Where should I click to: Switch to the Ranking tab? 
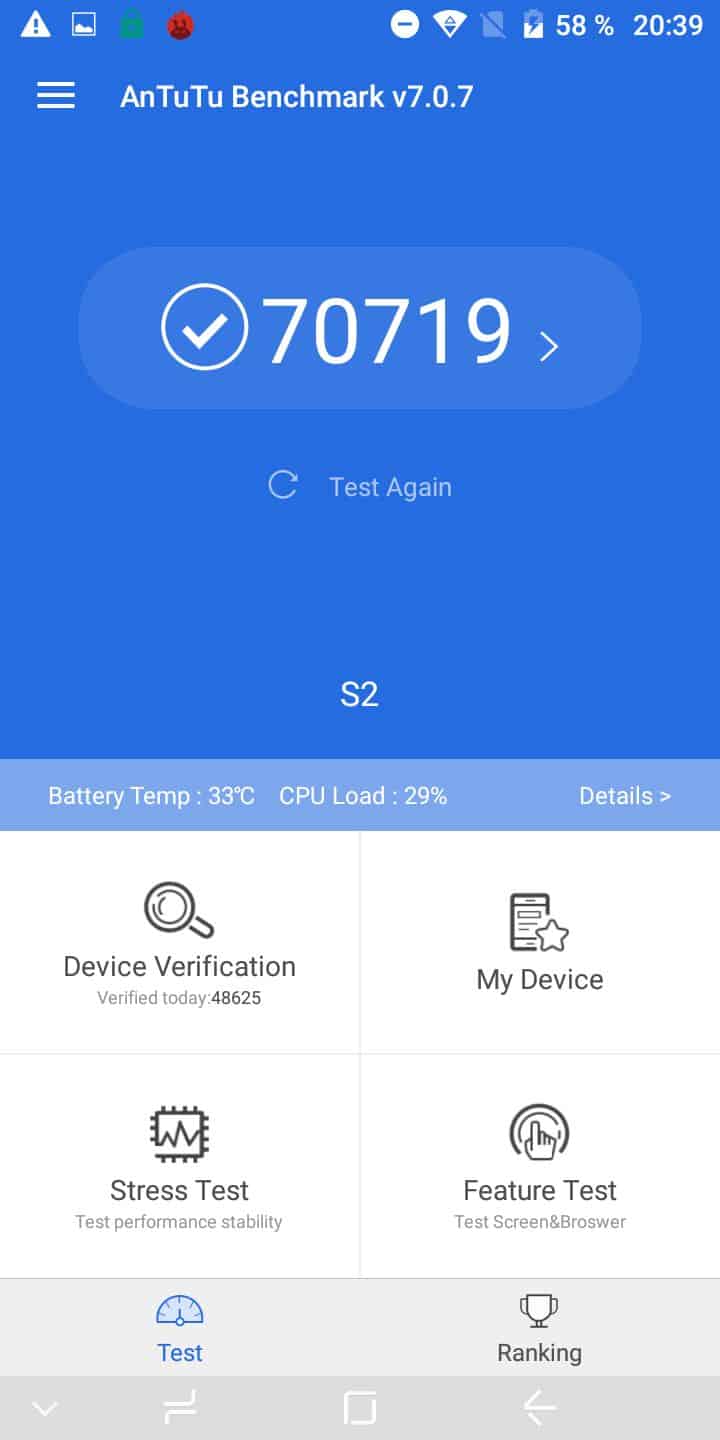tap(540, 1328)
